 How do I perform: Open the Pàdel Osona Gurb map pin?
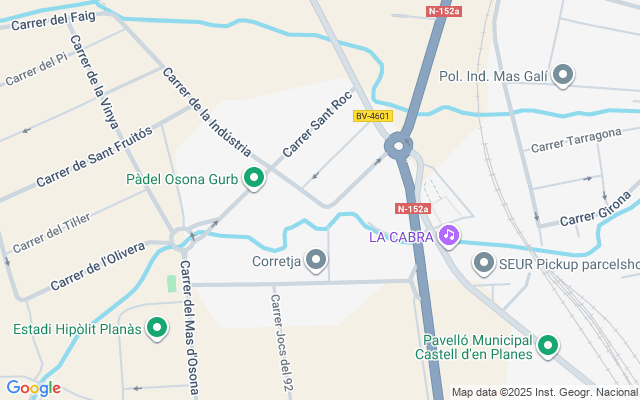coord(254,179)
